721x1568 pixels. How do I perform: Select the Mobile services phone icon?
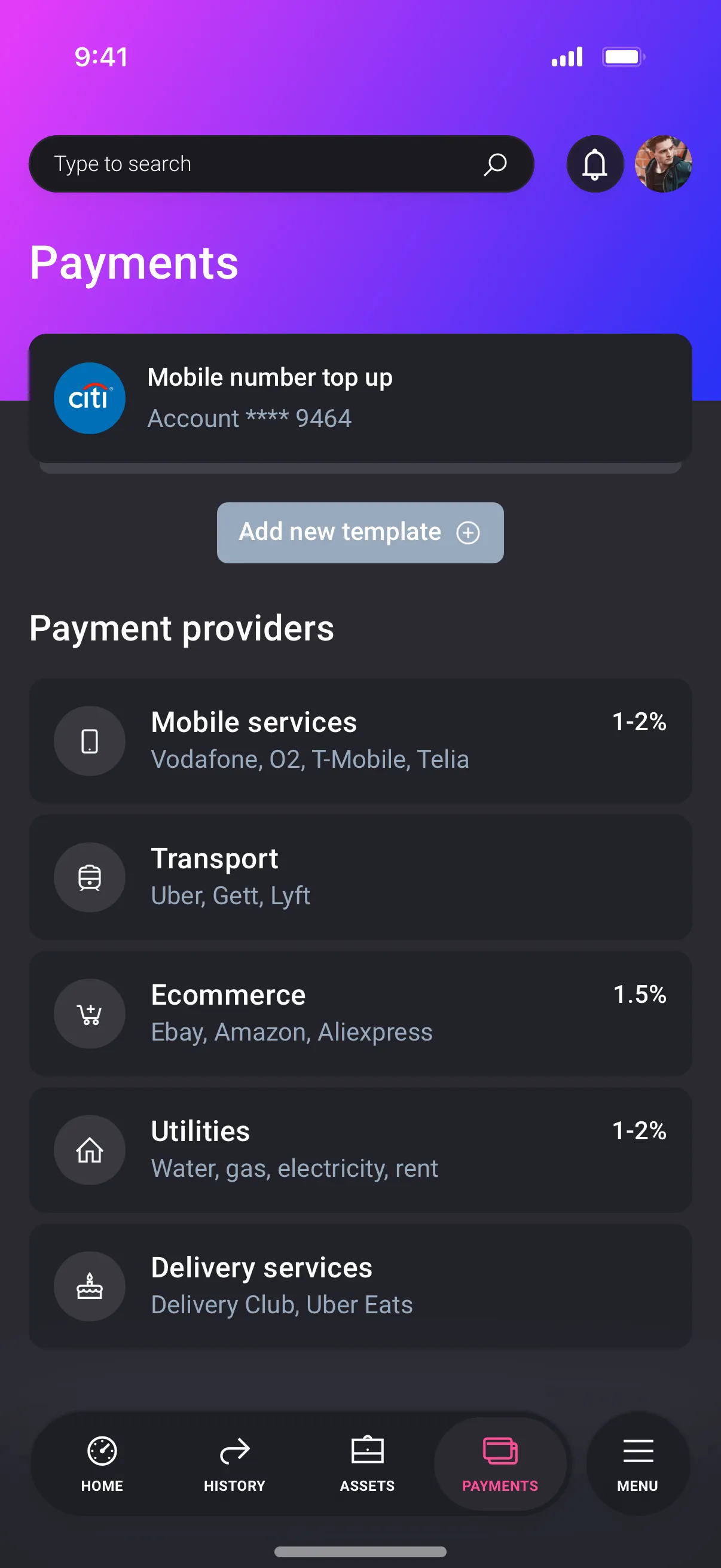90,740
